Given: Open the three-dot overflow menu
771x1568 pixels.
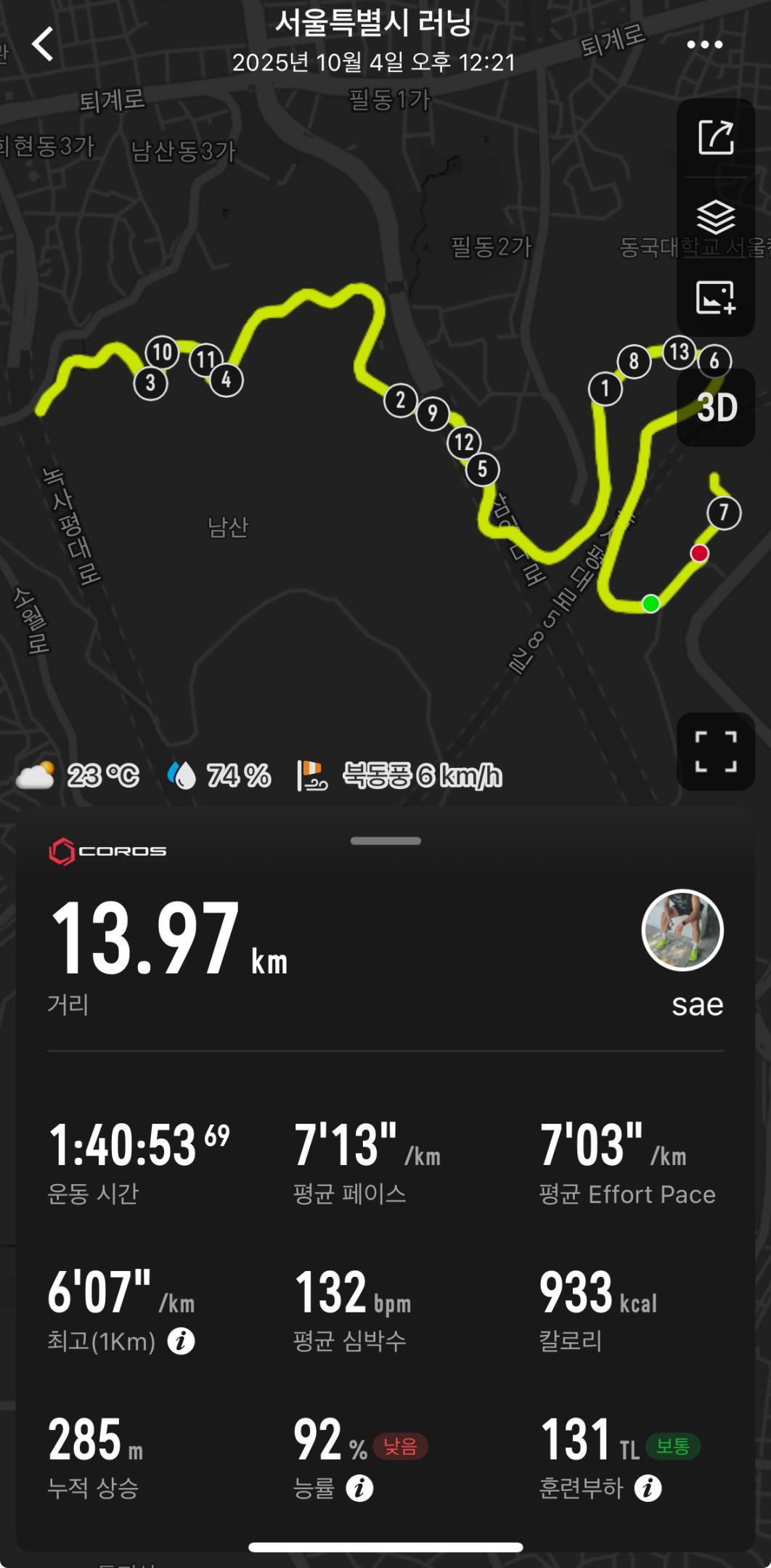Looking at the screenshot, I should 704,45.
